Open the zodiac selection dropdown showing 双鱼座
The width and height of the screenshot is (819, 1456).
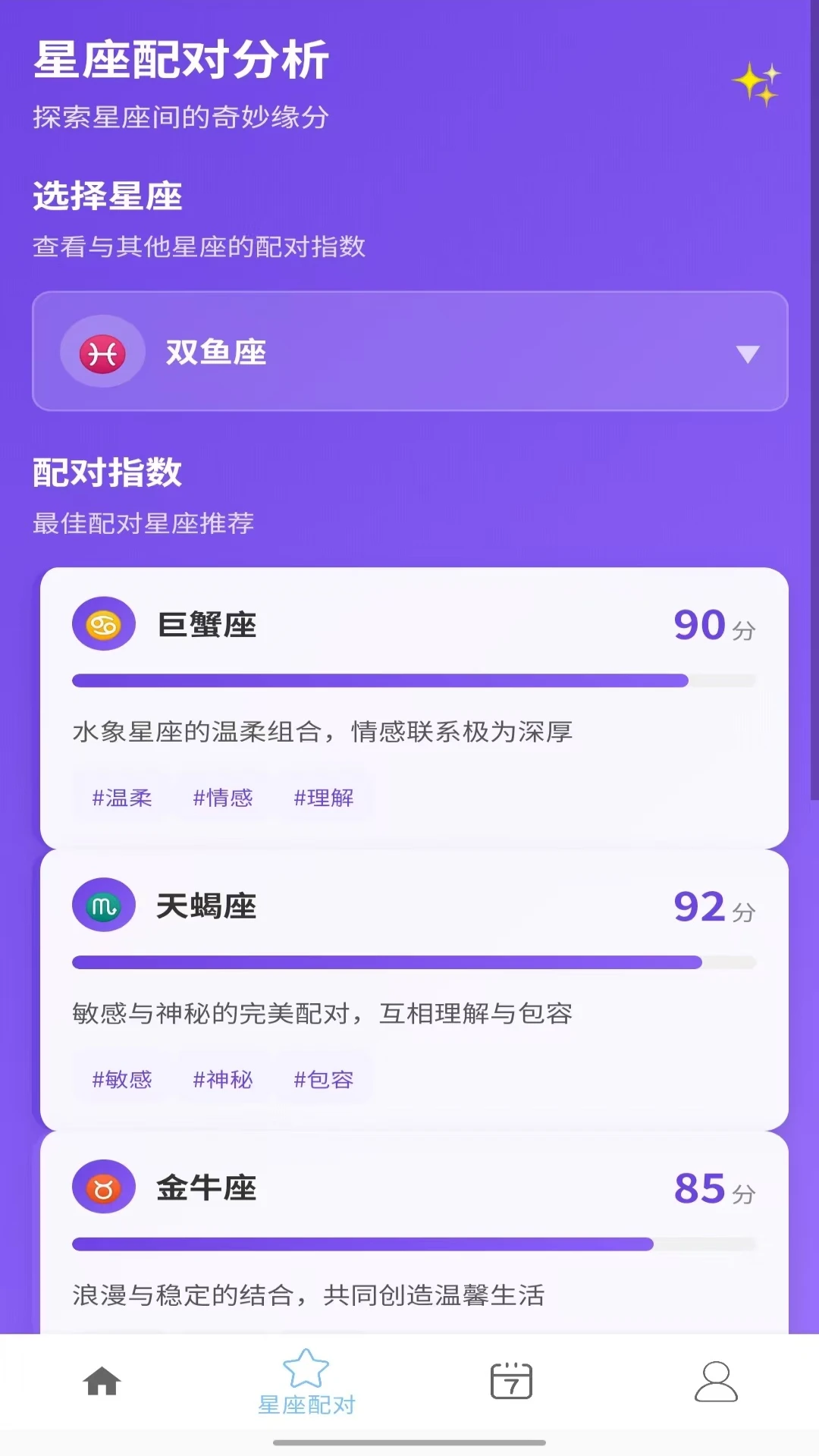click(409, 351)
